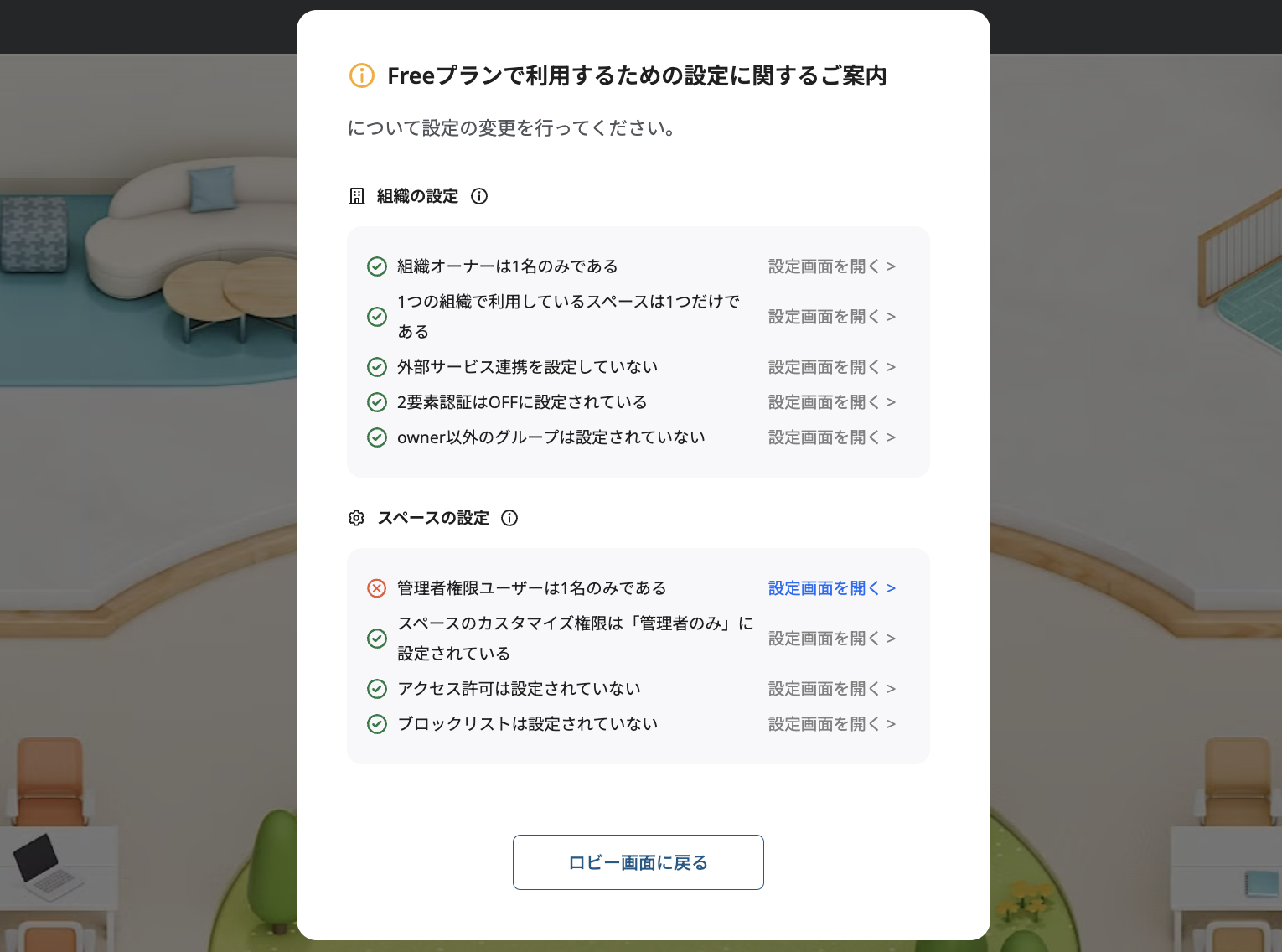Open settings for スペースは1つだけである row
Screen dimensions: 1282x952
tap(831, 317)
